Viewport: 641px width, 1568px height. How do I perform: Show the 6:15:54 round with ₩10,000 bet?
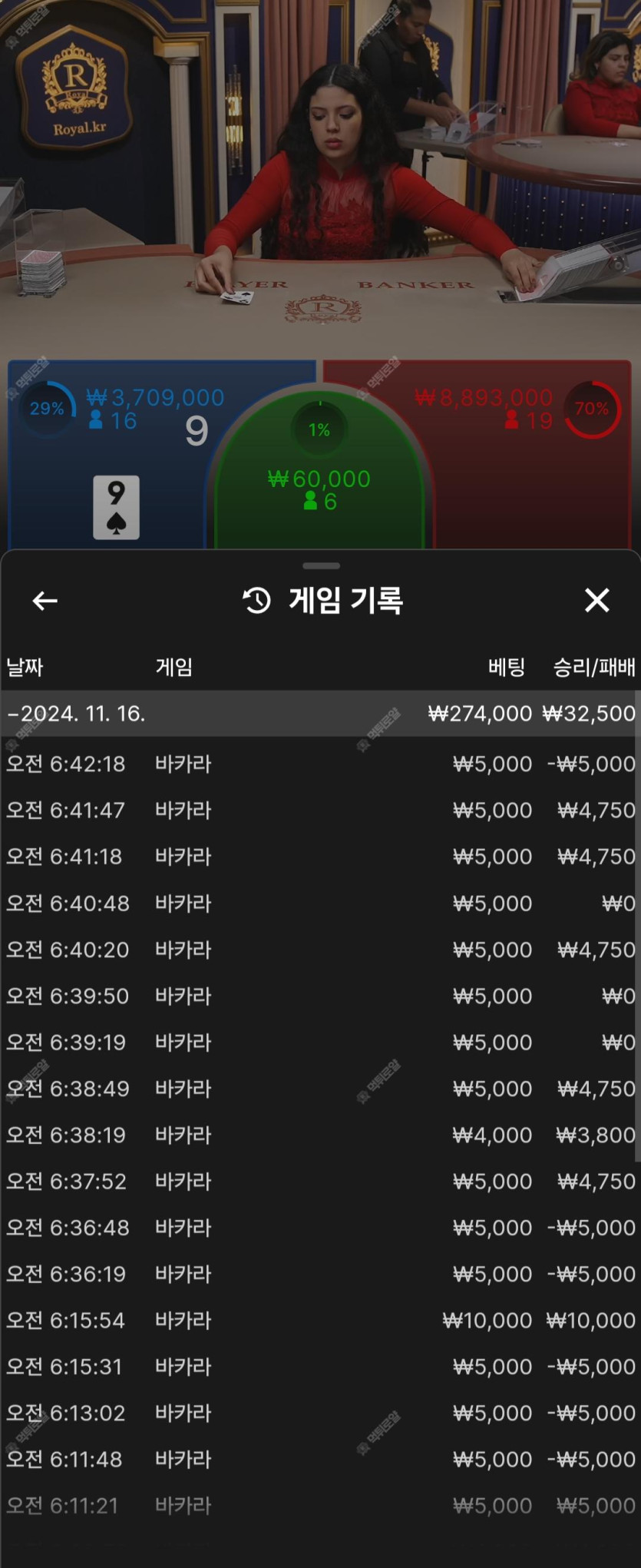coord(320,1321)
